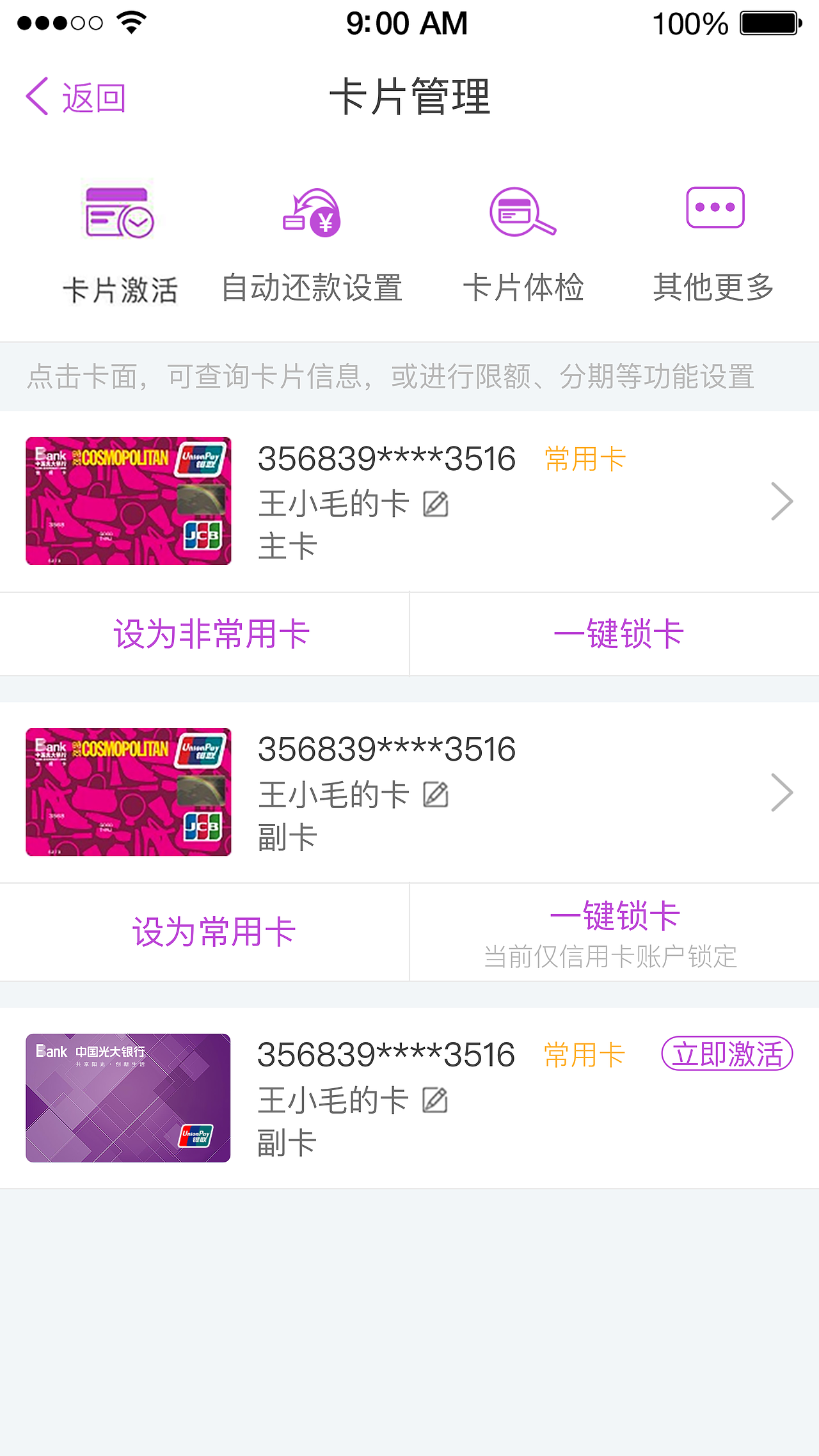Screen dimensions: 819x1456
Task: Click the back chevron arrow icon
Action: coord(35,97)
